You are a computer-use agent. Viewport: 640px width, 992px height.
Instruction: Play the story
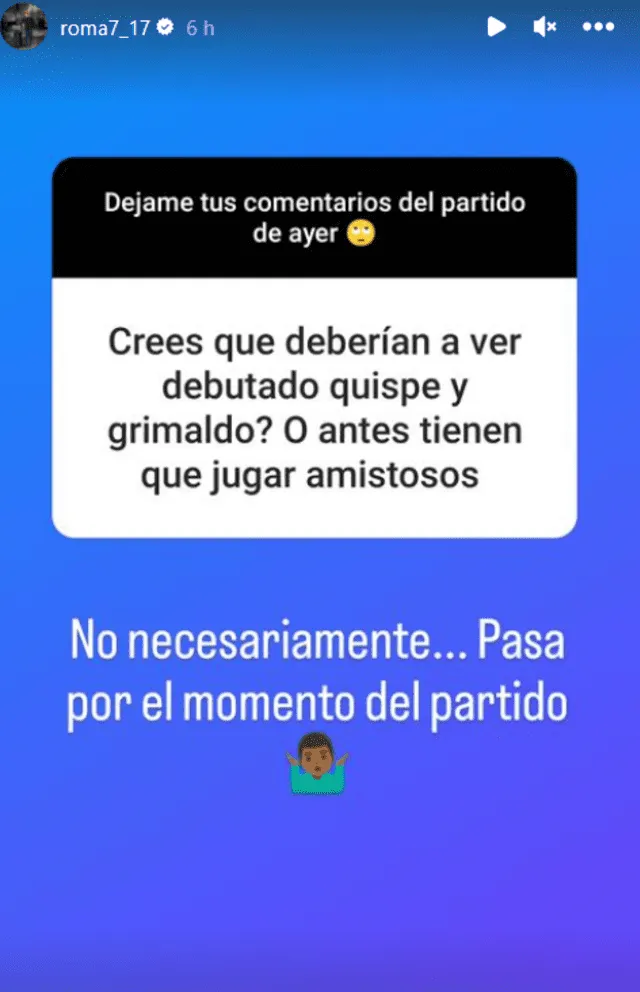point(496,28)
